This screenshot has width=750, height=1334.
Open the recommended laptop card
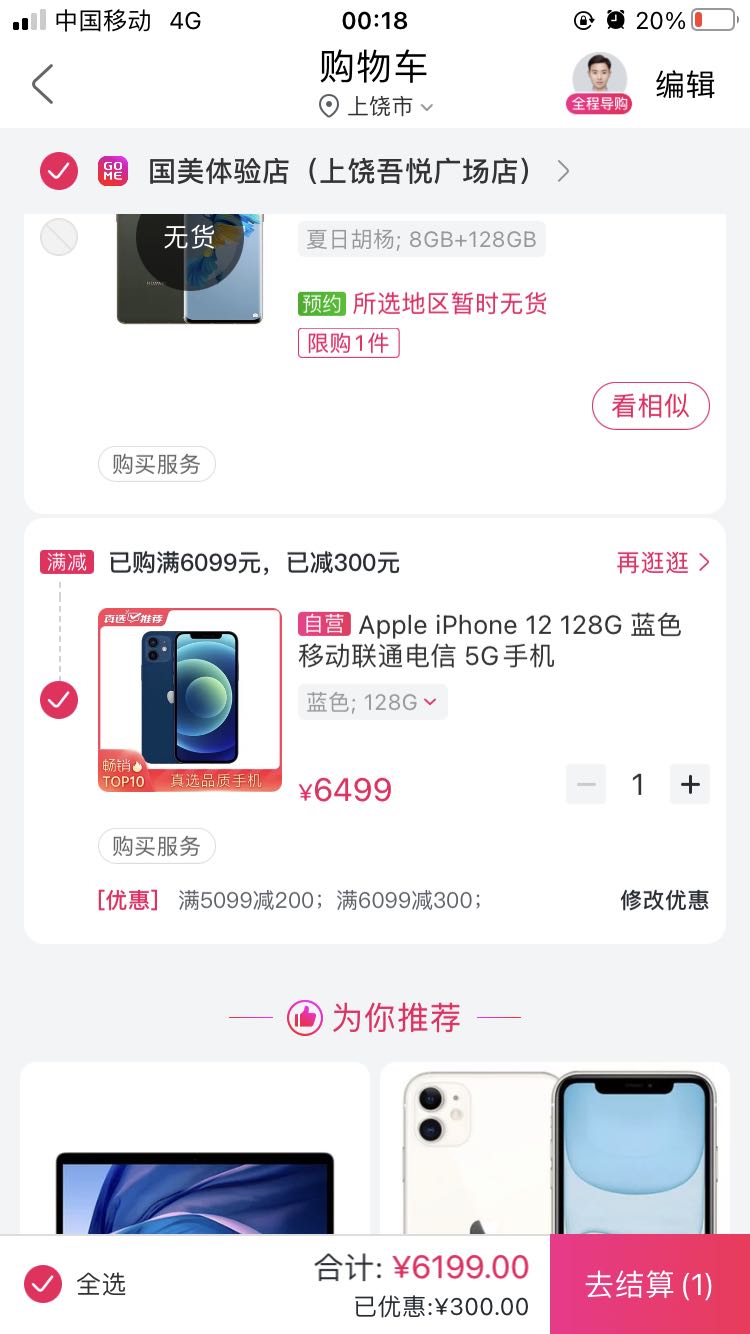[x=195, y=1150]
